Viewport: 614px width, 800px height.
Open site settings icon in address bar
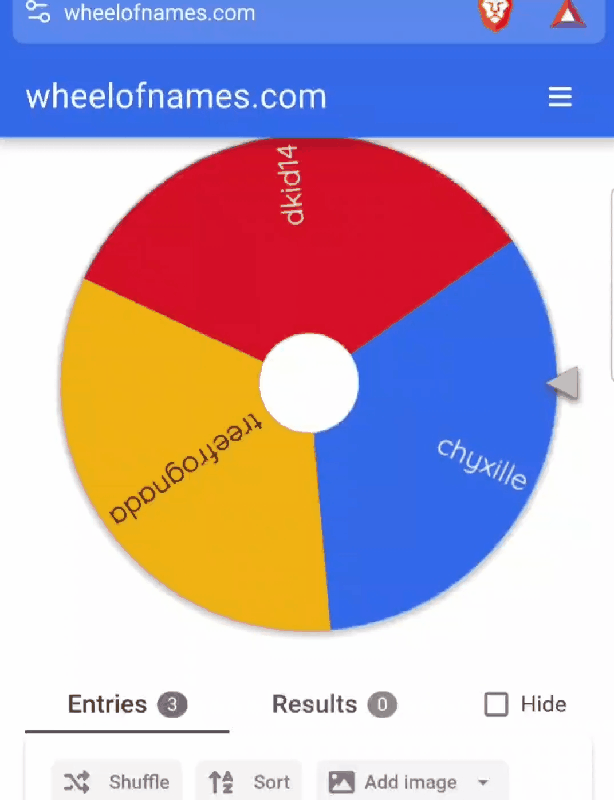pos(38,12)
